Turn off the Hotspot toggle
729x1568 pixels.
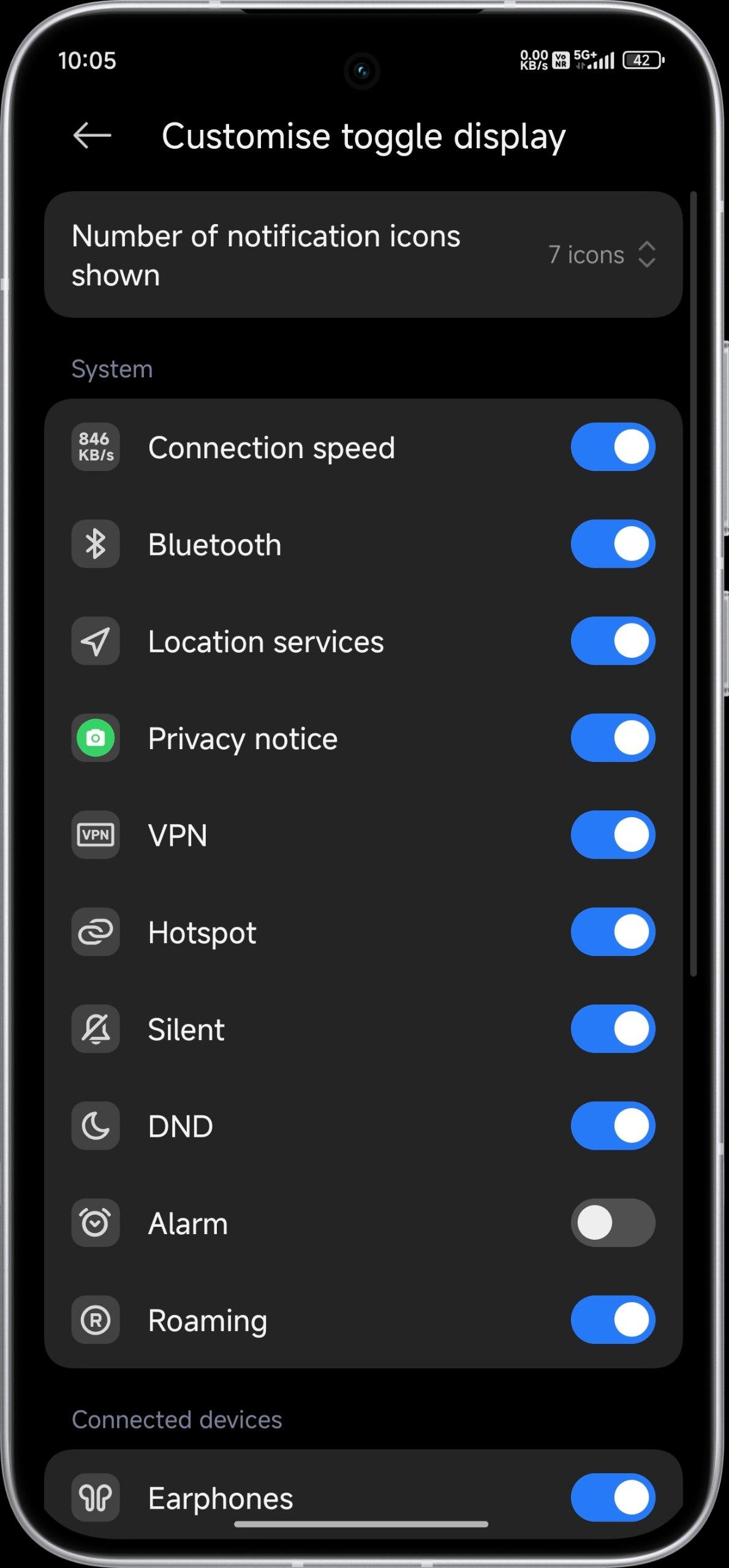613,932
